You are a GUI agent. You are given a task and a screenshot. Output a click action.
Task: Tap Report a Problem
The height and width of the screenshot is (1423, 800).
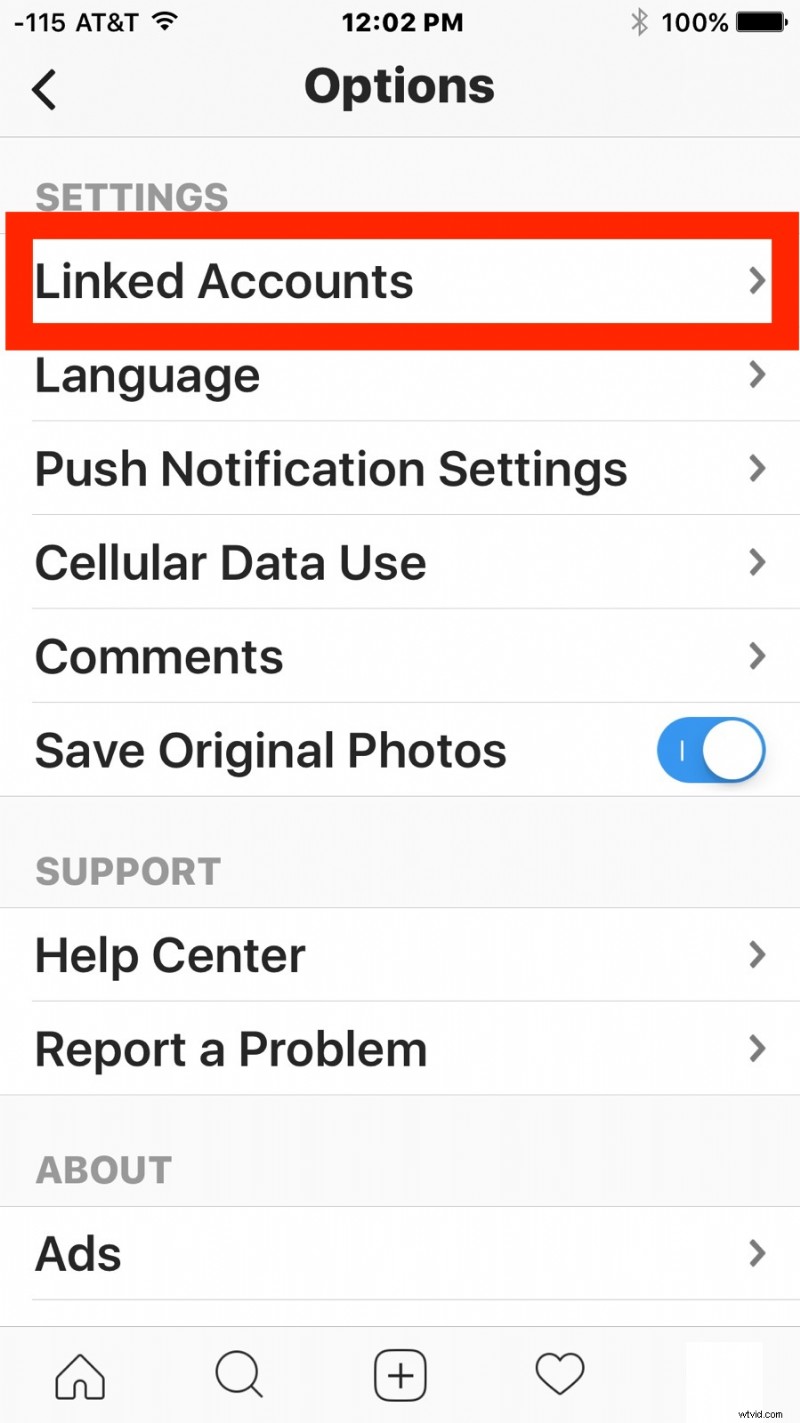400,1049
